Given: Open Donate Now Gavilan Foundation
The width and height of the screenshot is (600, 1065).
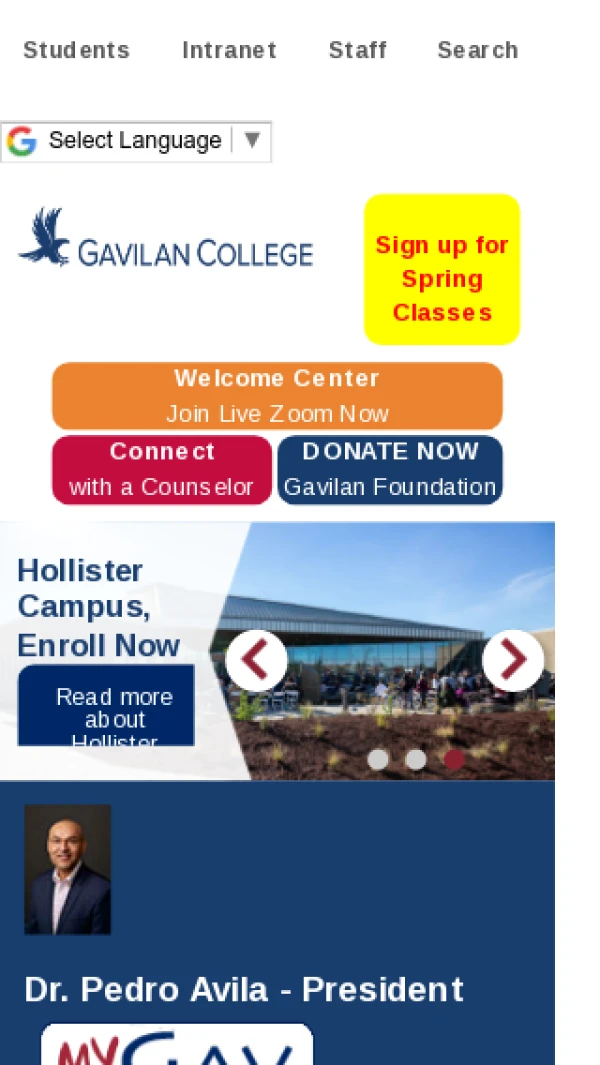Looking at the screenshot, I should tap(390, 470).
